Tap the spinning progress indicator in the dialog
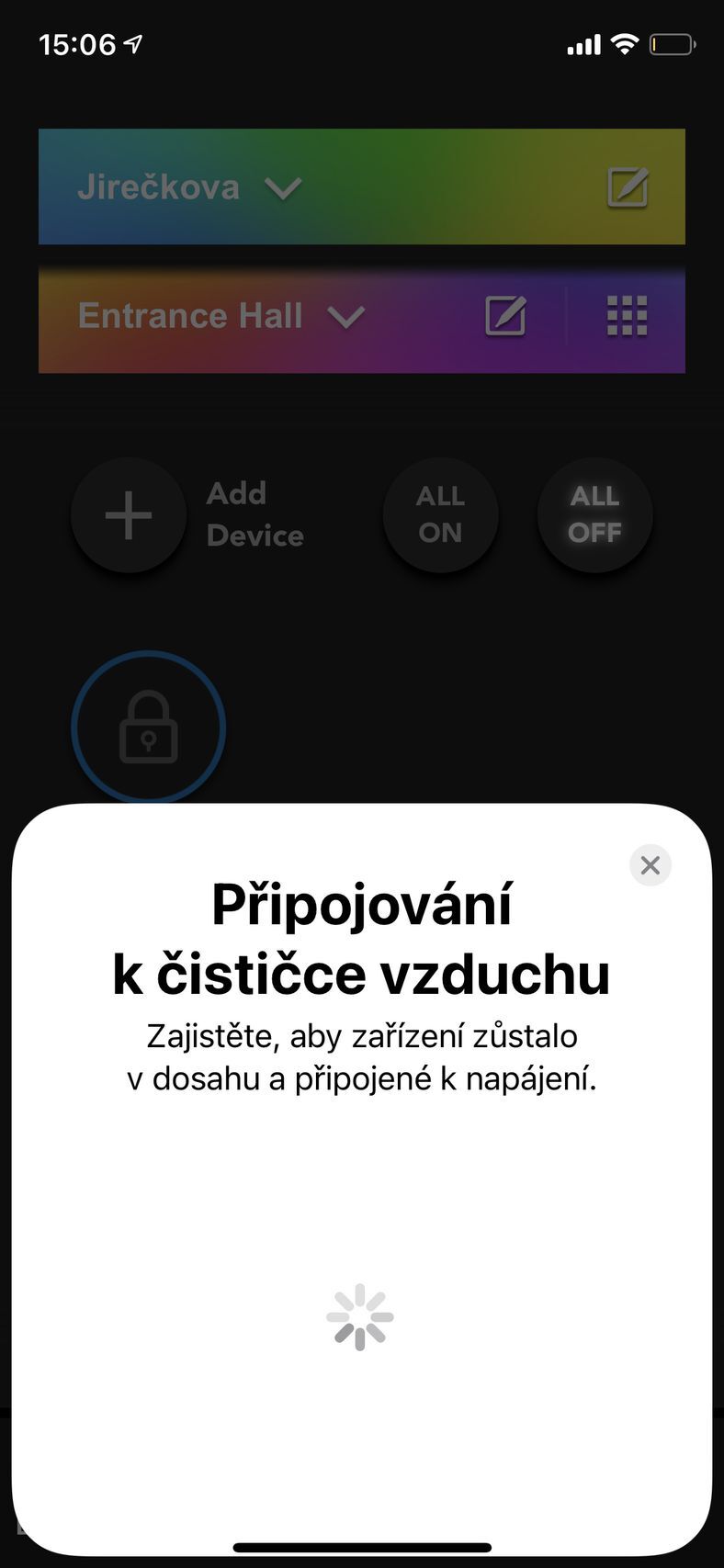724x1568 pixels. point(360,1315)
